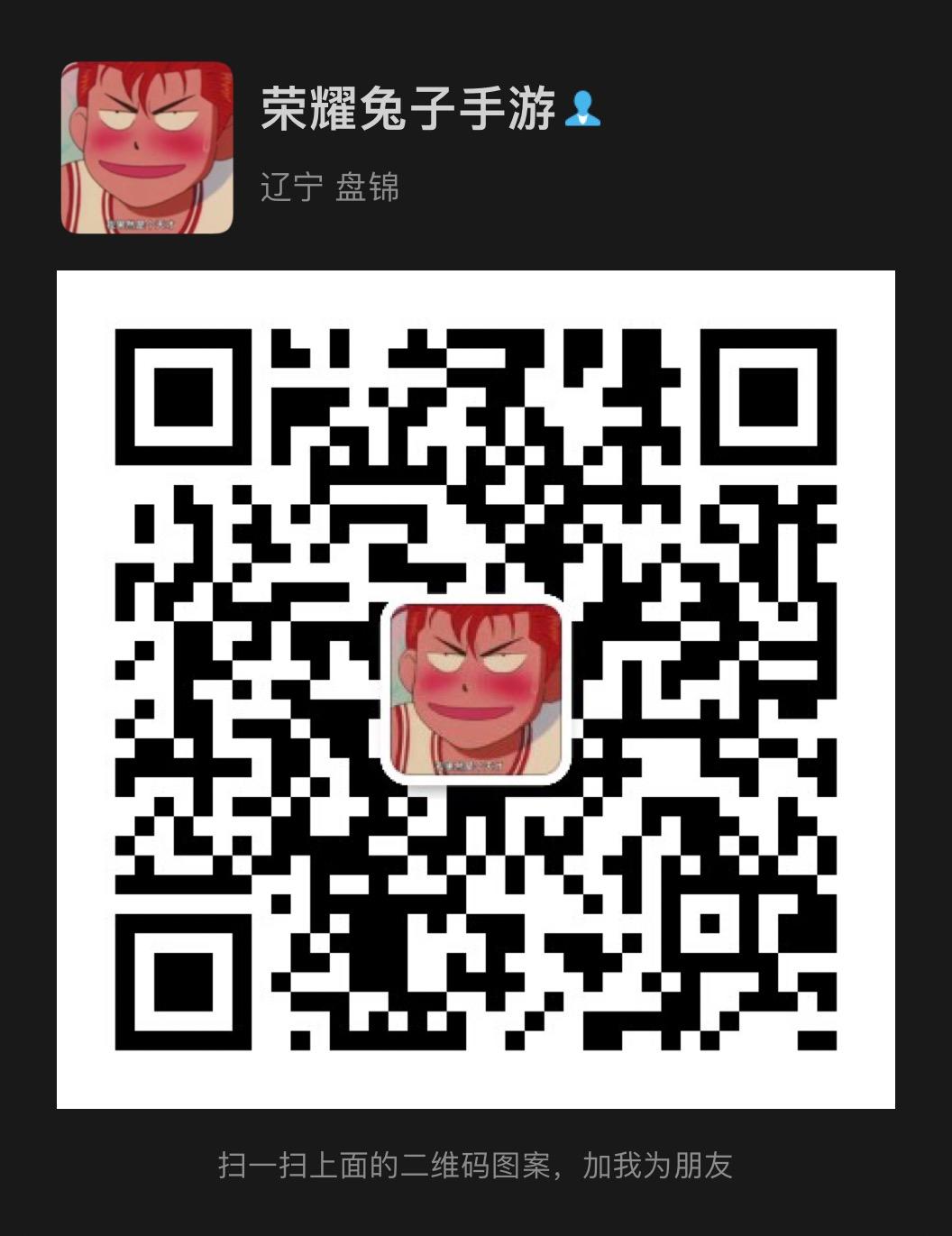Tap the bottom caption below the QR code

pyautogui.click(x=476, y=1164)
